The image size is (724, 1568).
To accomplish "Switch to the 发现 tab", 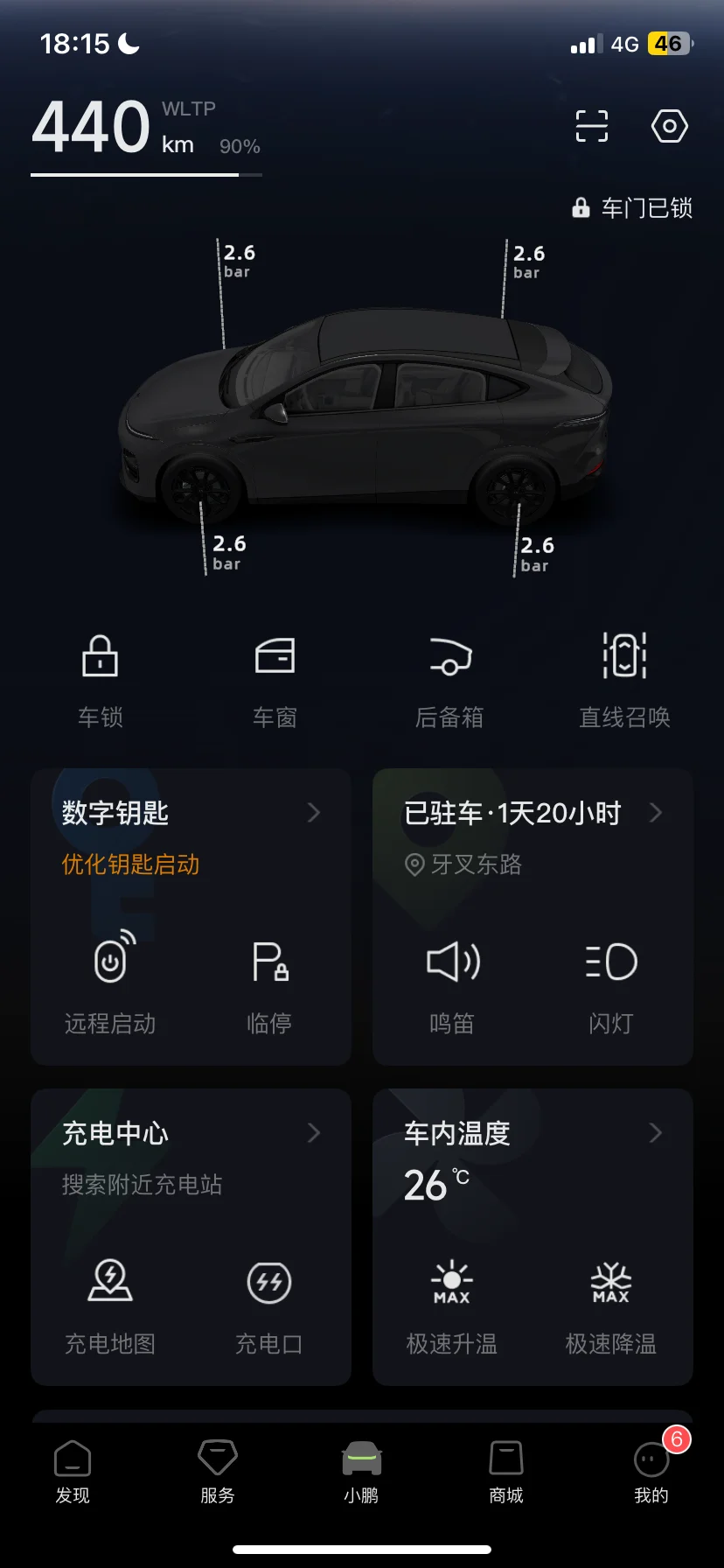I will pyautogui.click(x=73, y=1472).
